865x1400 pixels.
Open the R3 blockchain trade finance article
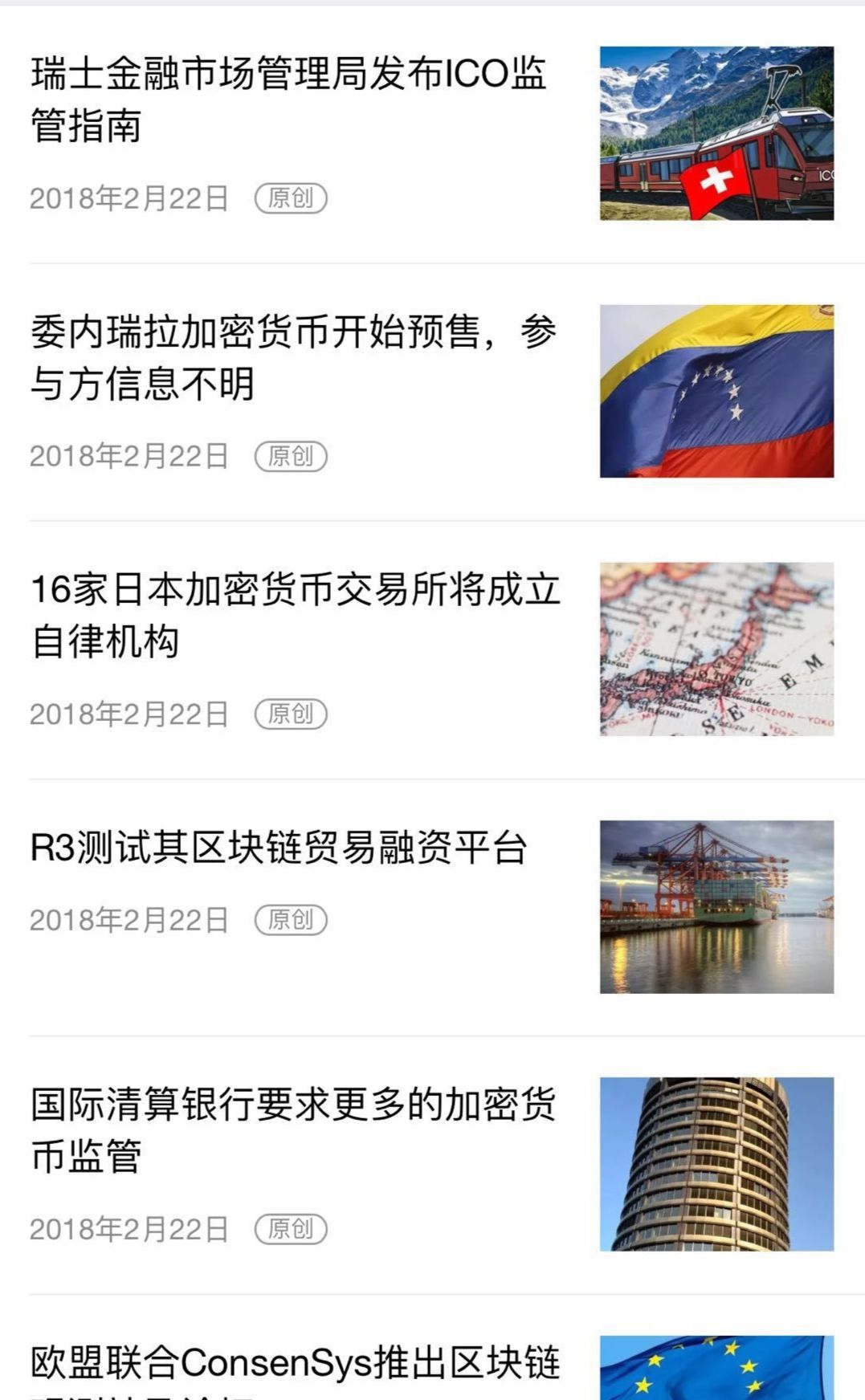pos(279,849)
